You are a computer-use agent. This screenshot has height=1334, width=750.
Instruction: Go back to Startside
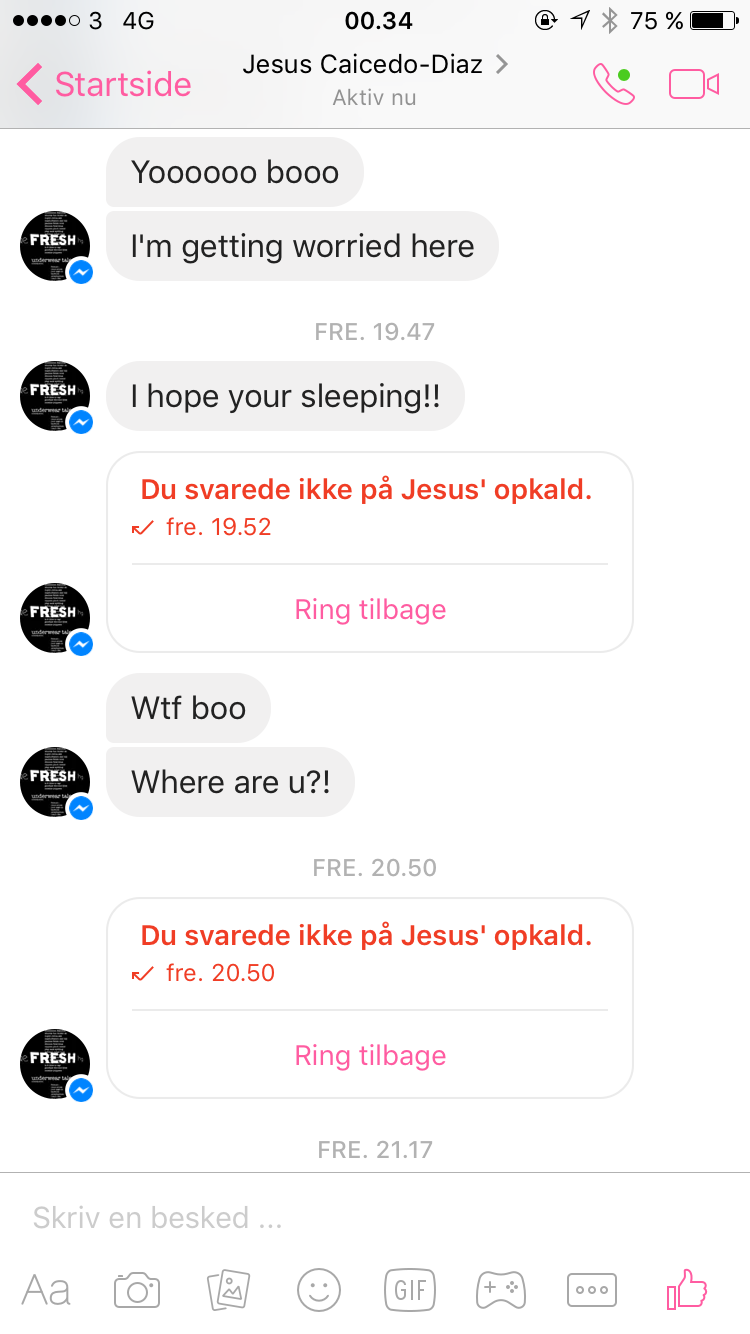(104, 84)
